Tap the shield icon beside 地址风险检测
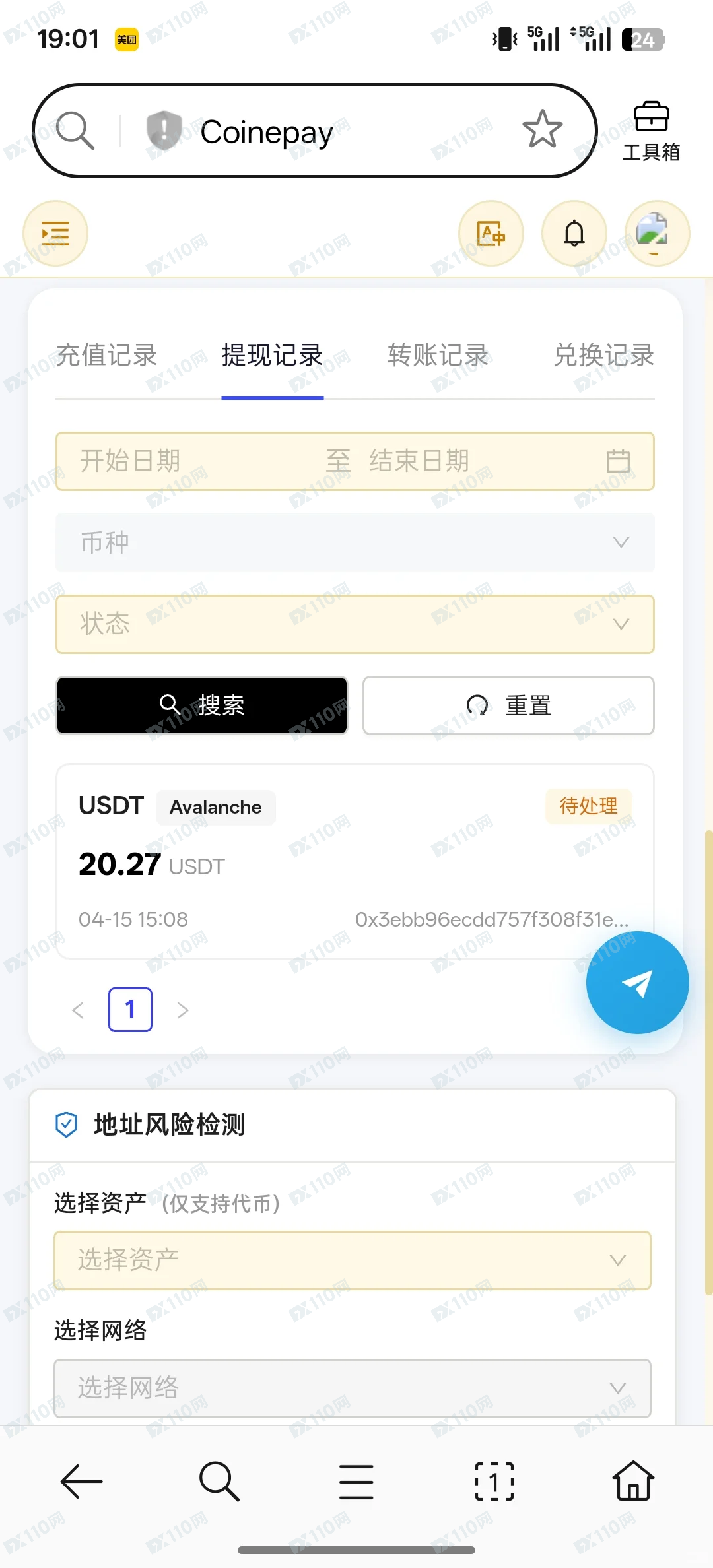 67,1125
